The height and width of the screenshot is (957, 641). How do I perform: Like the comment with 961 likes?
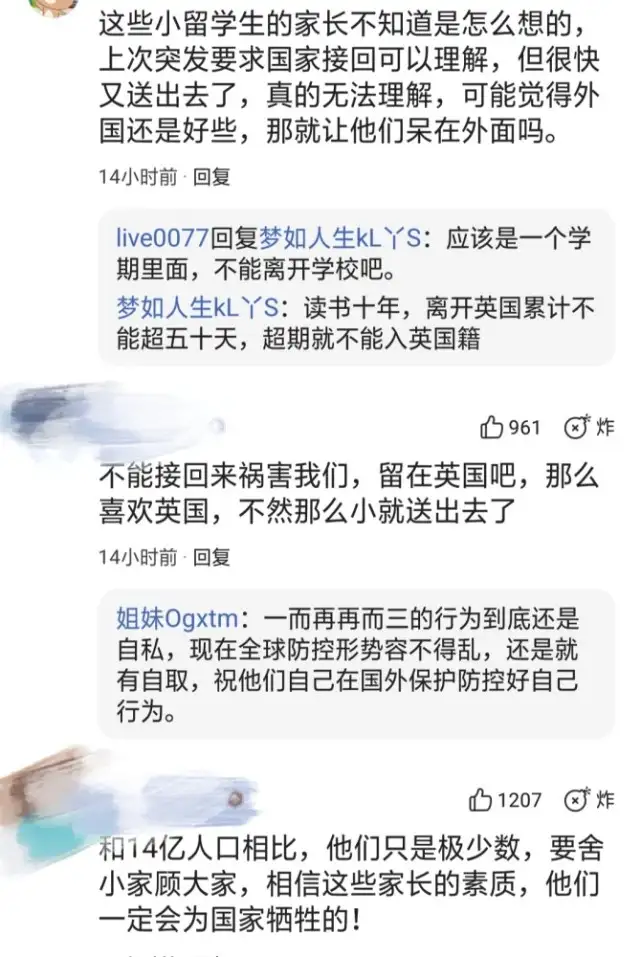point(510,428)
